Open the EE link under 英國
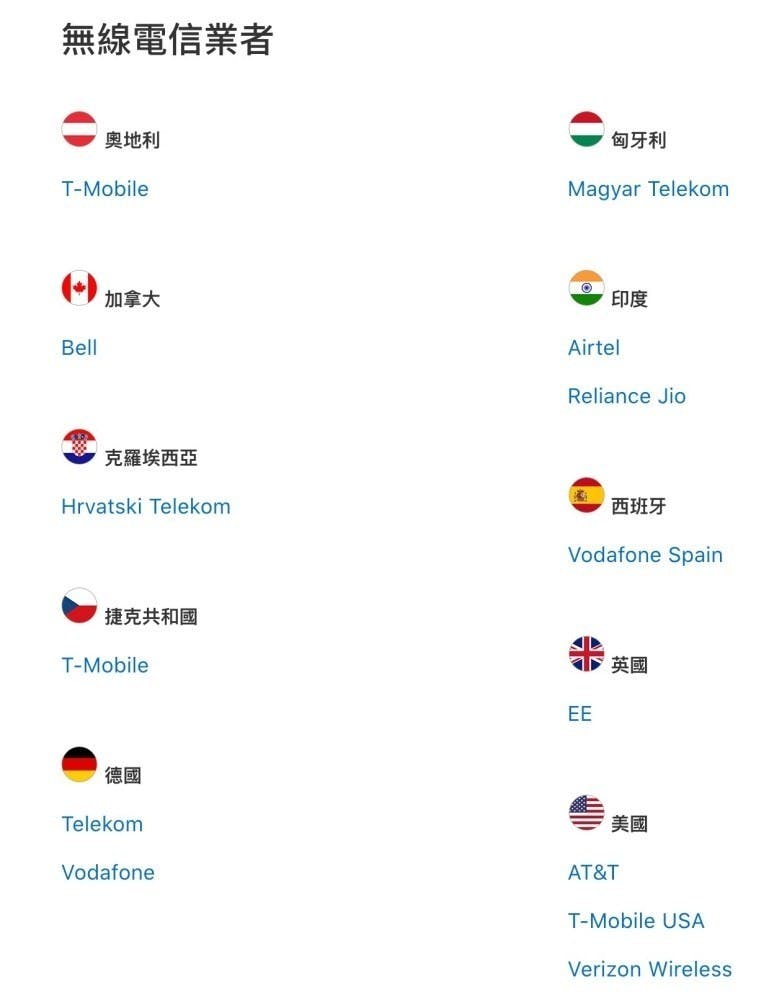Viewport: 769px width, 1000px height. pos(580,714)
